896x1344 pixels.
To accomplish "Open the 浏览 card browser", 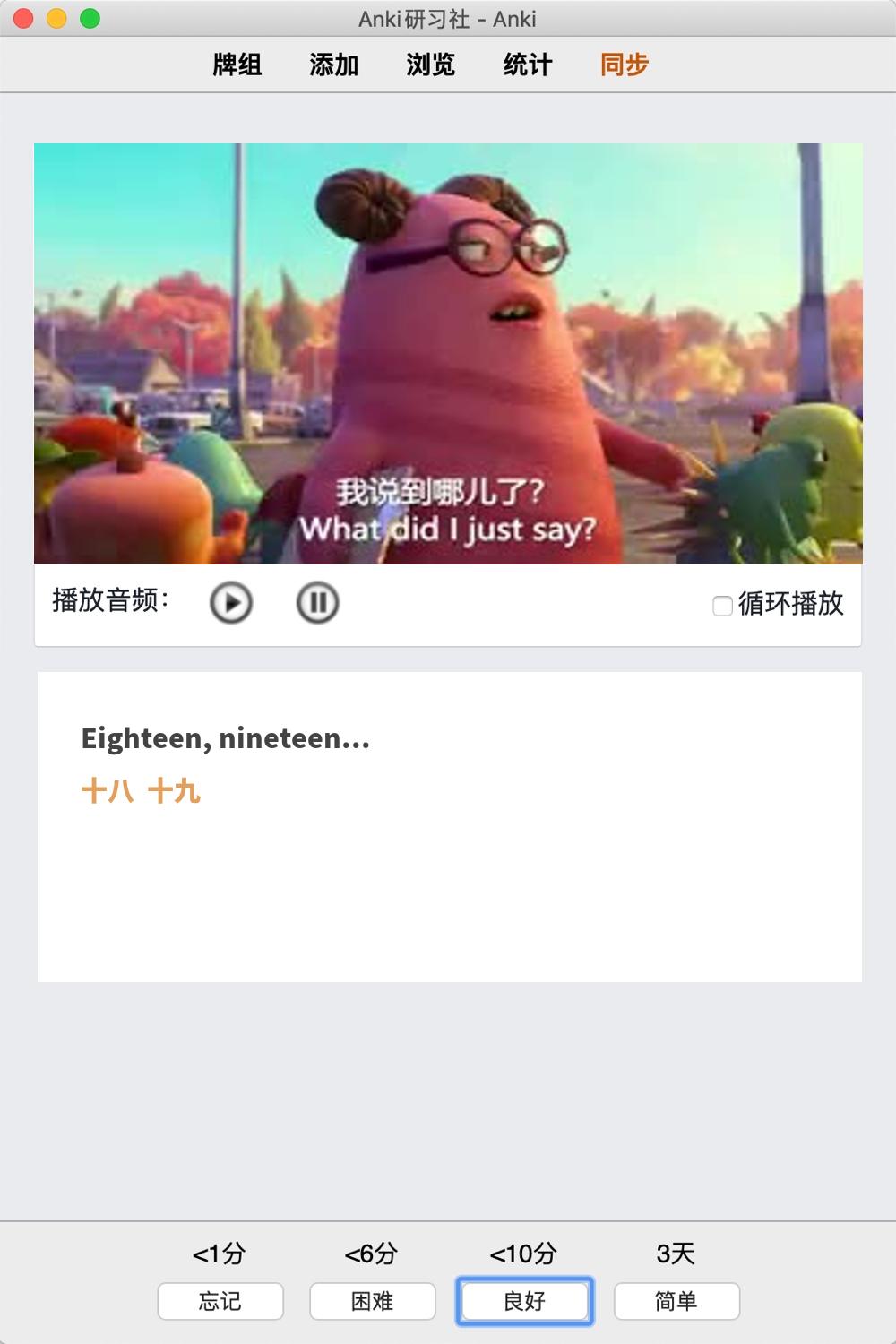I will pyautogui.click(x=431, y=65).
